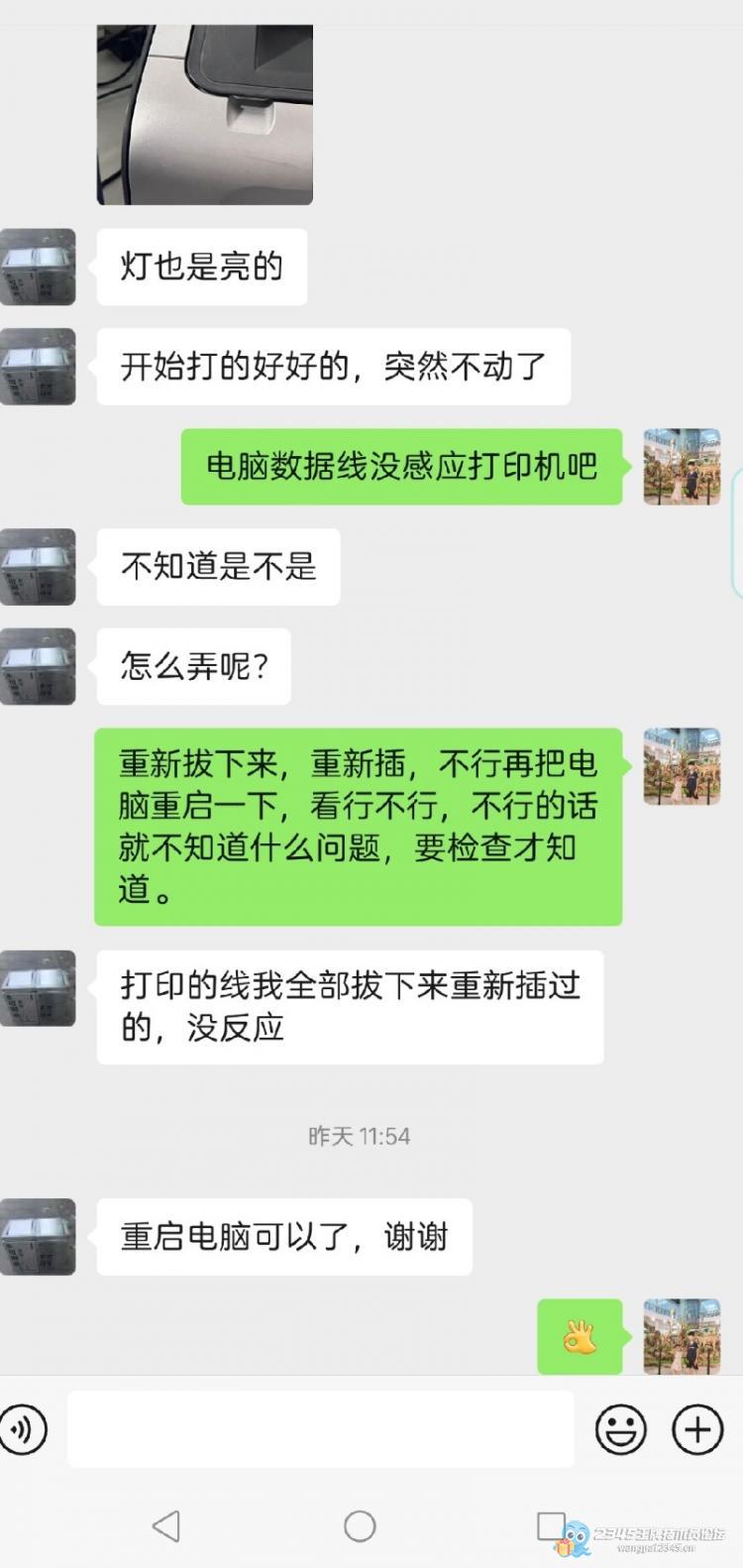
Task: Open the emoji picker
Action: pyautogui.click(x=621, y=1429)
